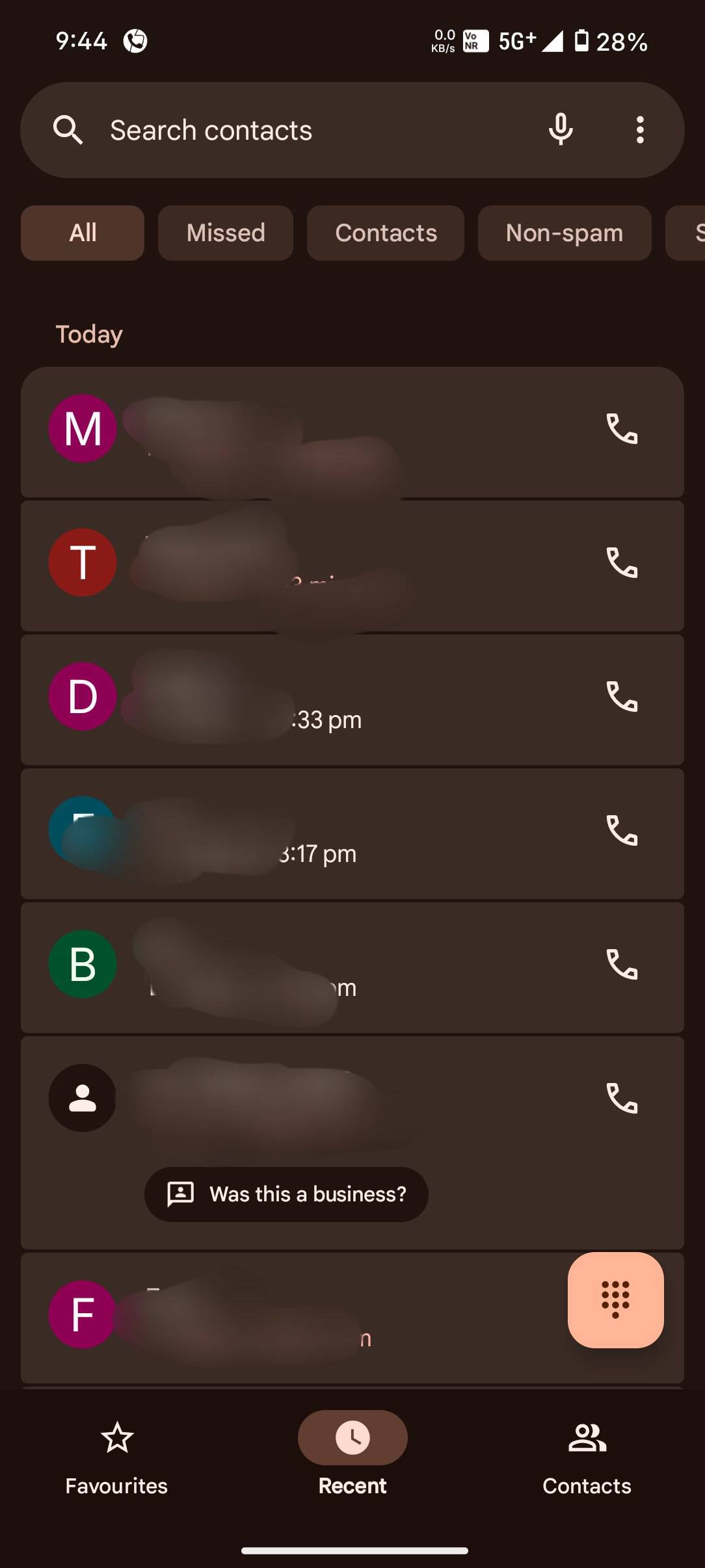The width and height of the screenshot is (705, 1568).
Task: Call the contact from the 3:17 pm entry
Action: [622, 831]
